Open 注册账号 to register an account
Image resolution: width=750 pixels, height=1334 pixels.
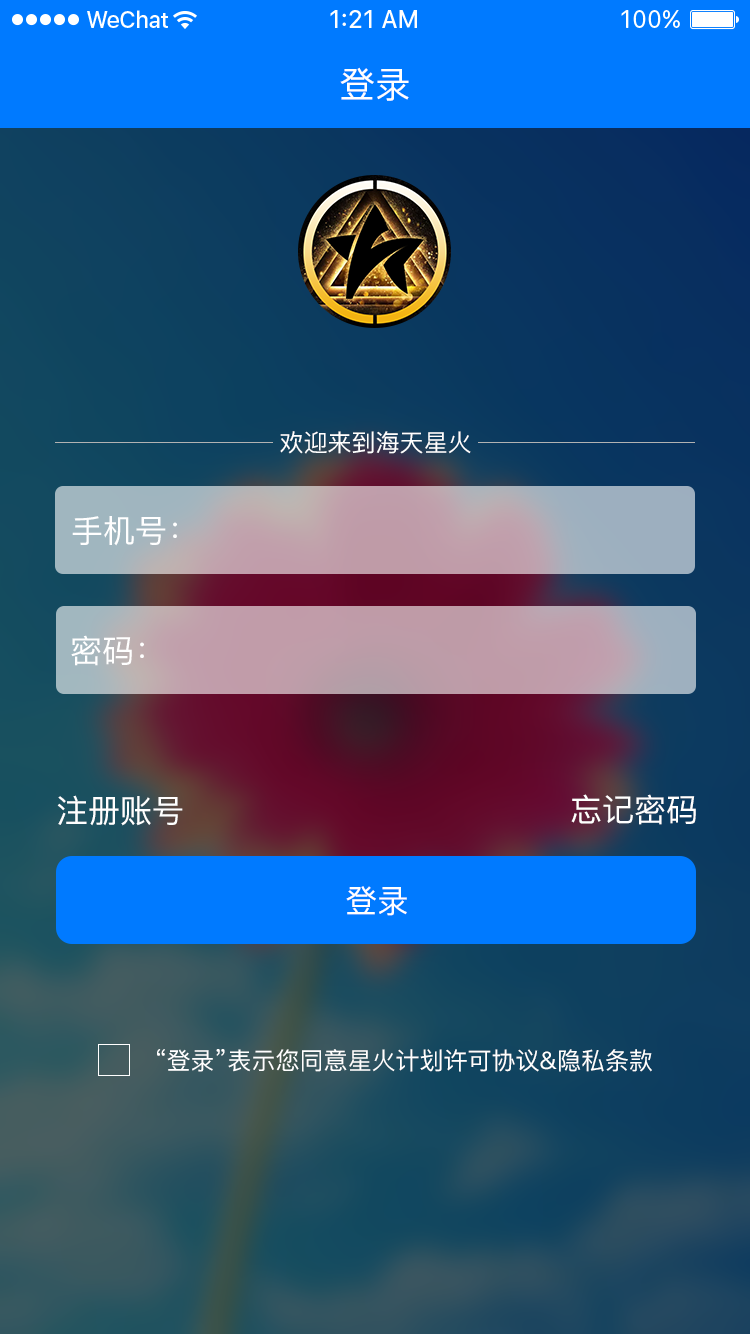(120, 810)
